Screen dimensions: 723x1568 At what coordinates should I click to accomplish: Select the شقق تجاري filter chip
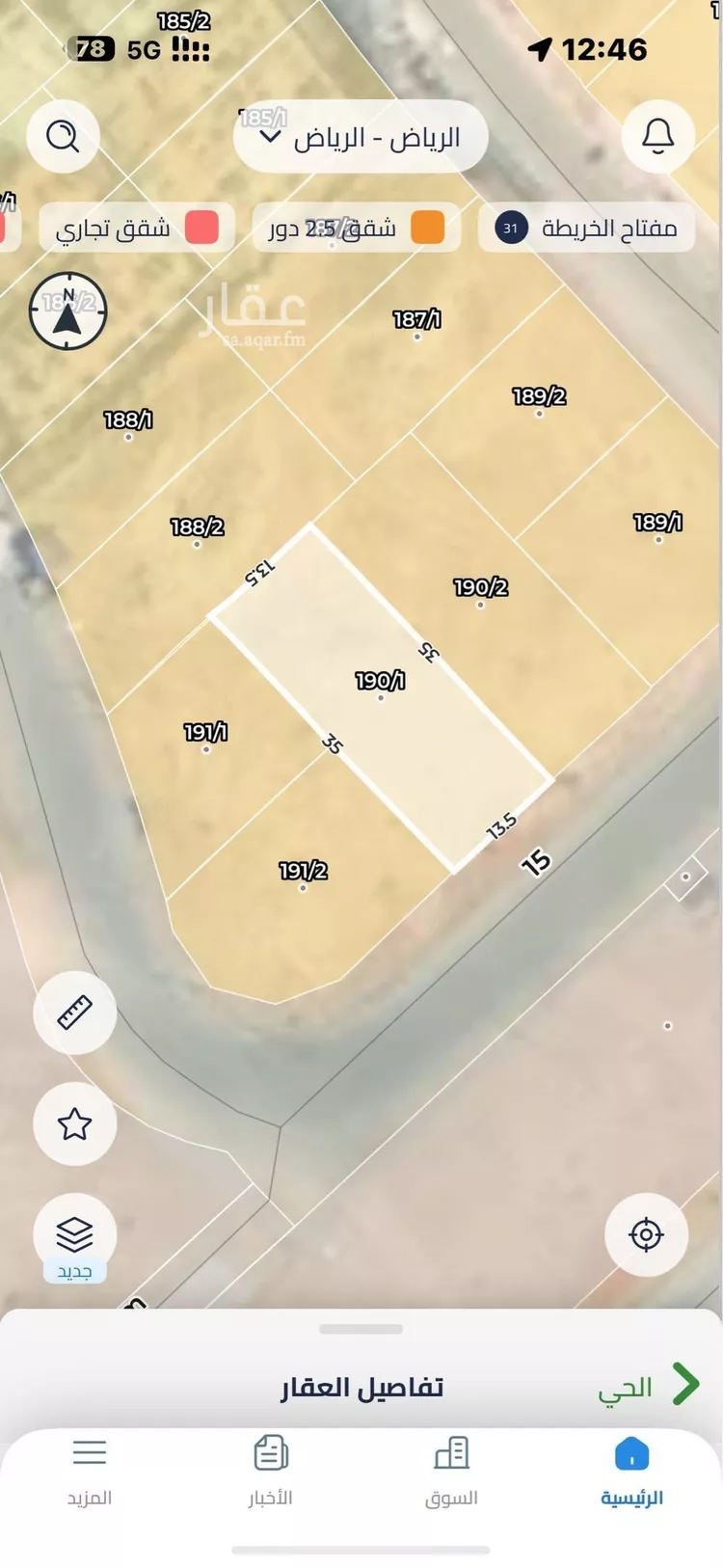tap(136, 229)
